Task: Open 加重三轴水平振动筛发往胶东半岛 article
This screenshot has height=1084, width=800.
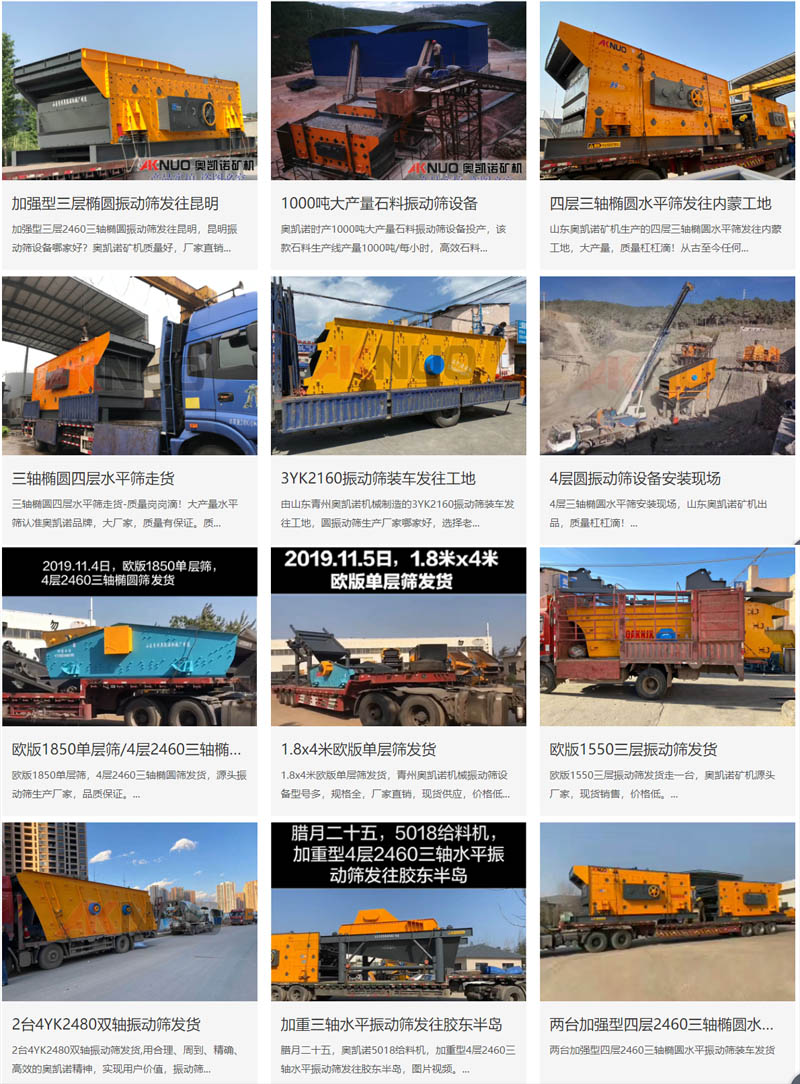Action: point(391,1024)
